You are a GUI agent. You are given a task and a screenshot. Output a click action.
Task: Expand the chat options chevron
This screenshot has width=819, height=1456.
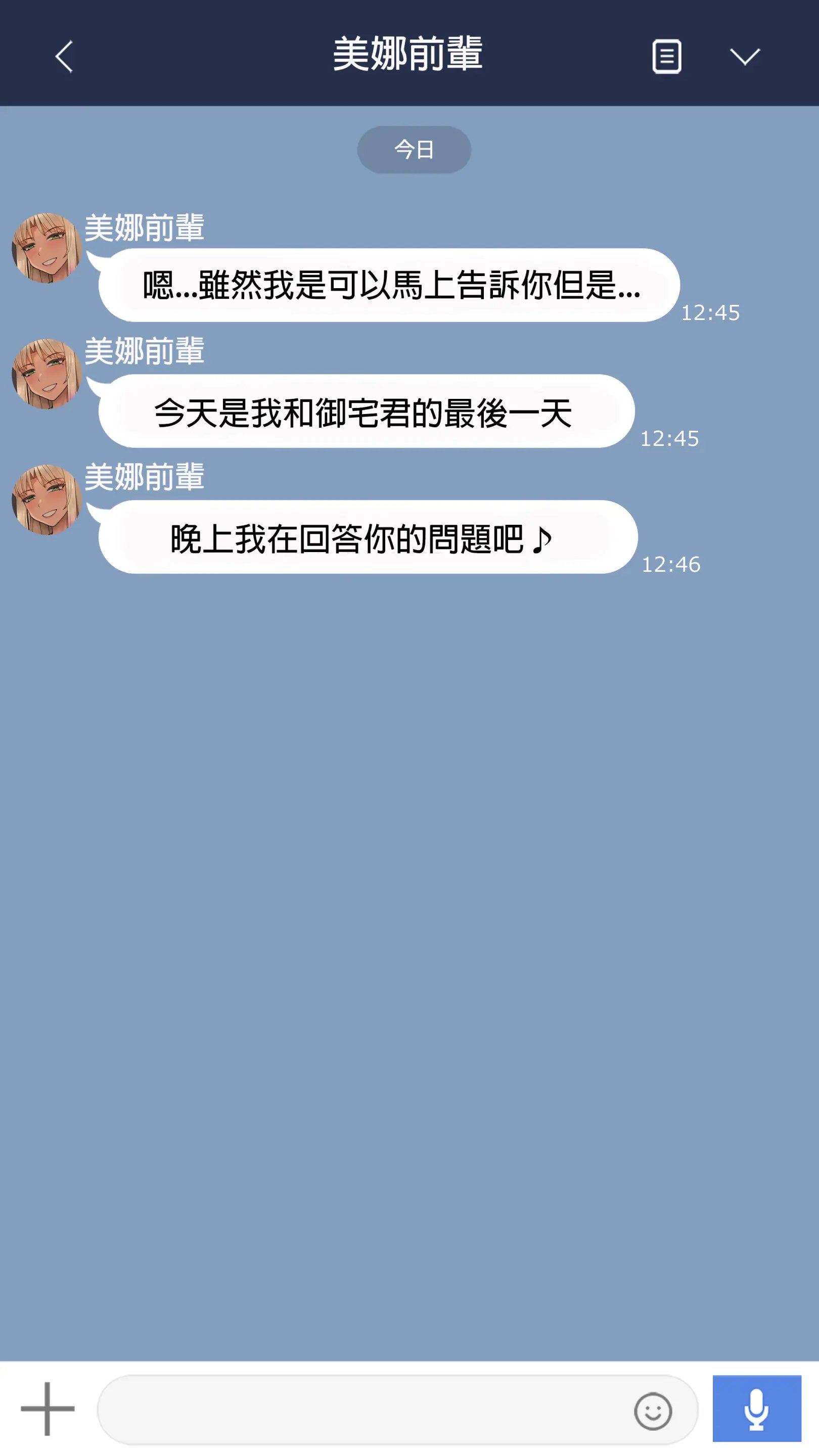(x=744, y=56)
